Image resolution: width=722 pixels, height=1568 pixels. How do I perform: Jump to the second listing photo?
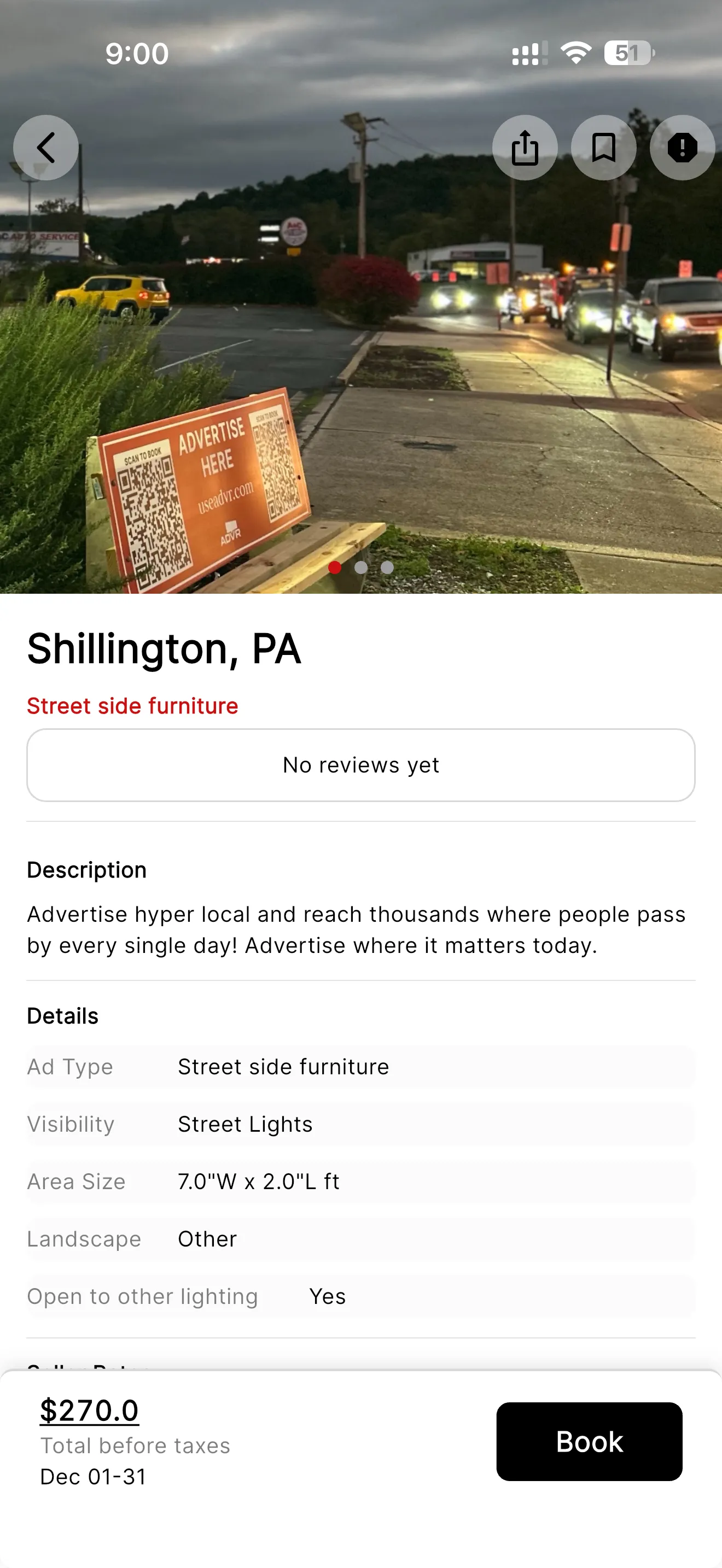[361, 567]
